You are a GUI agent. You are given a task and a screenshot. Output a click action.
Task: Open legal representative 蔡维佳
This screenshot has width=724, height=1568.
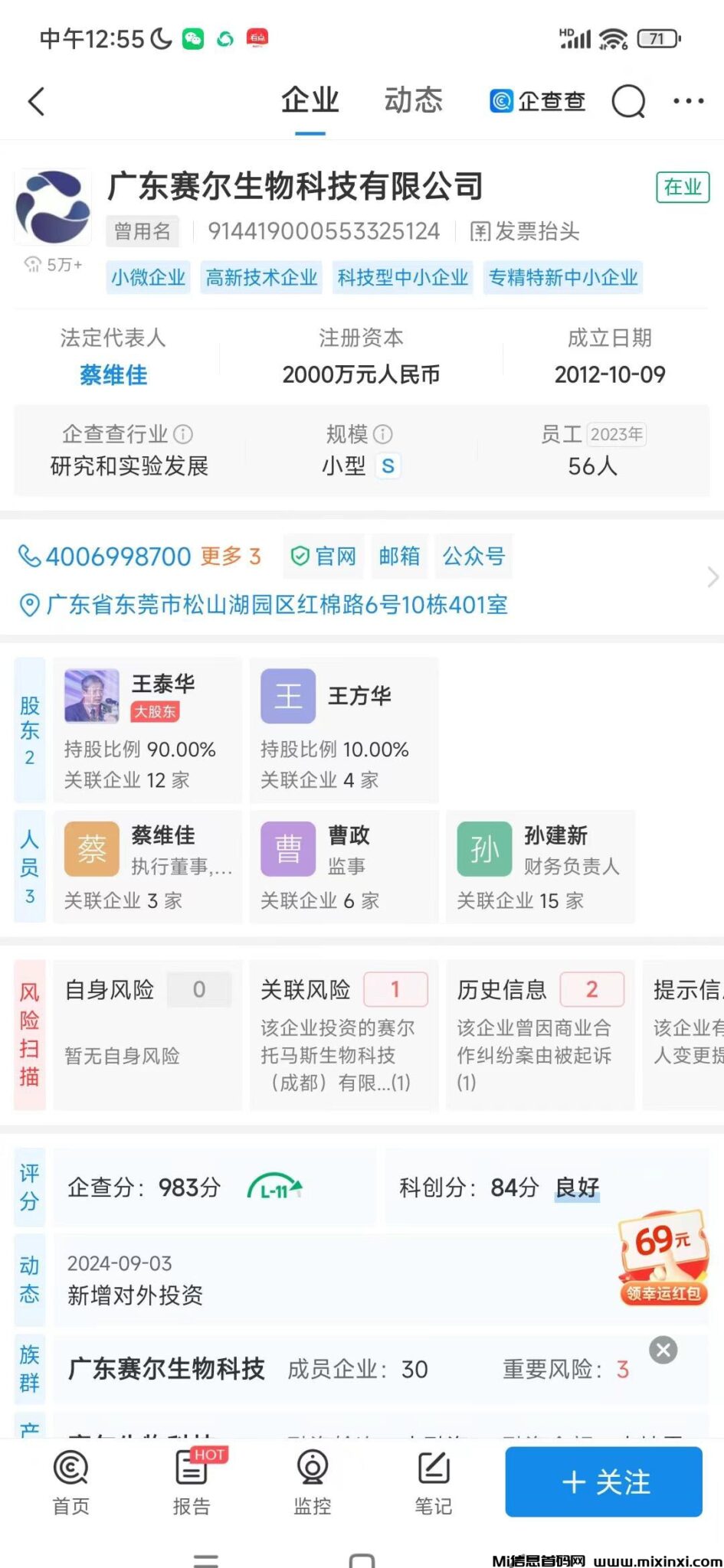click(x=113, y=375)
